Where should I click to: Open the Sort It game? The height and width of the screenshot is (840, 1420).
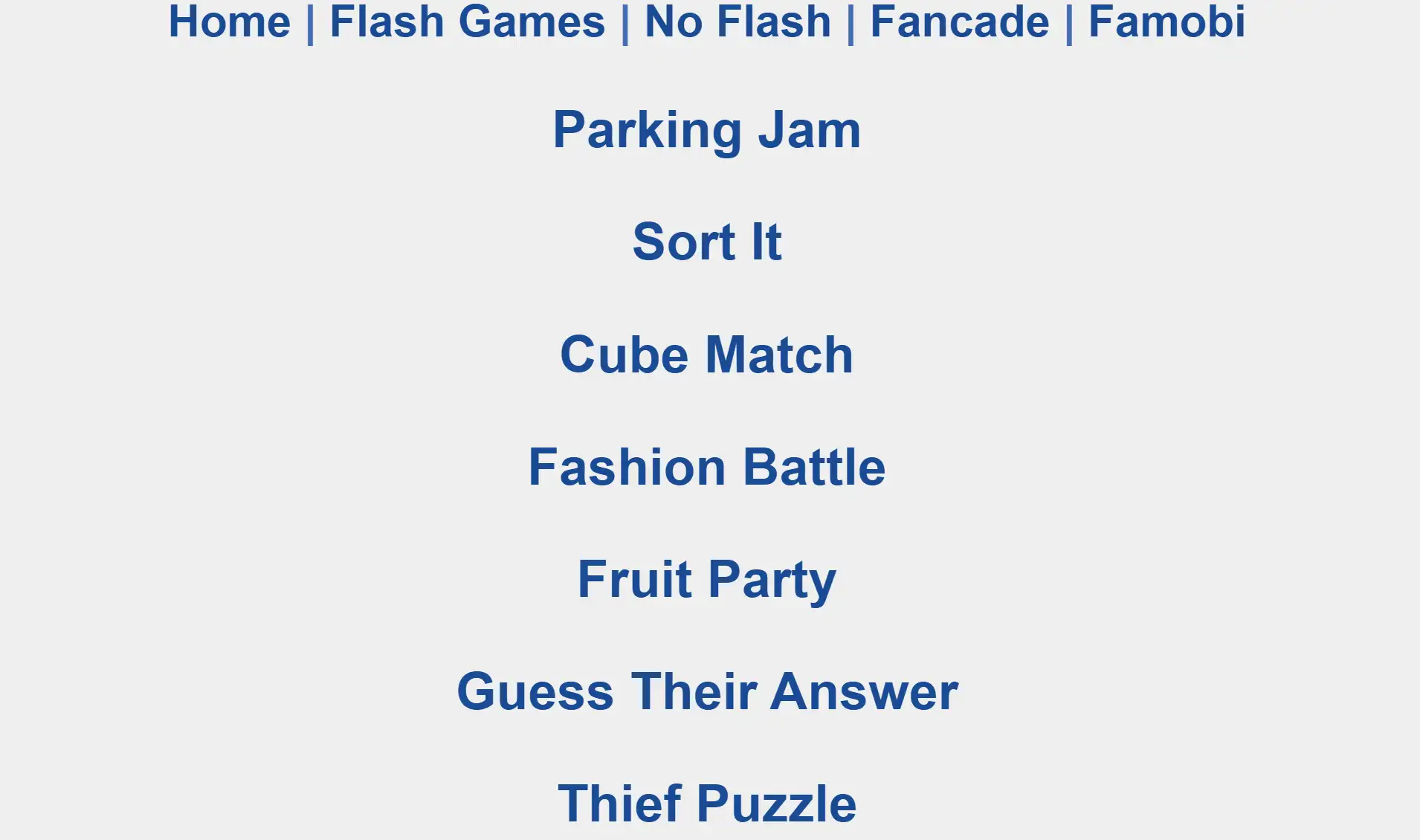[706, 242]
